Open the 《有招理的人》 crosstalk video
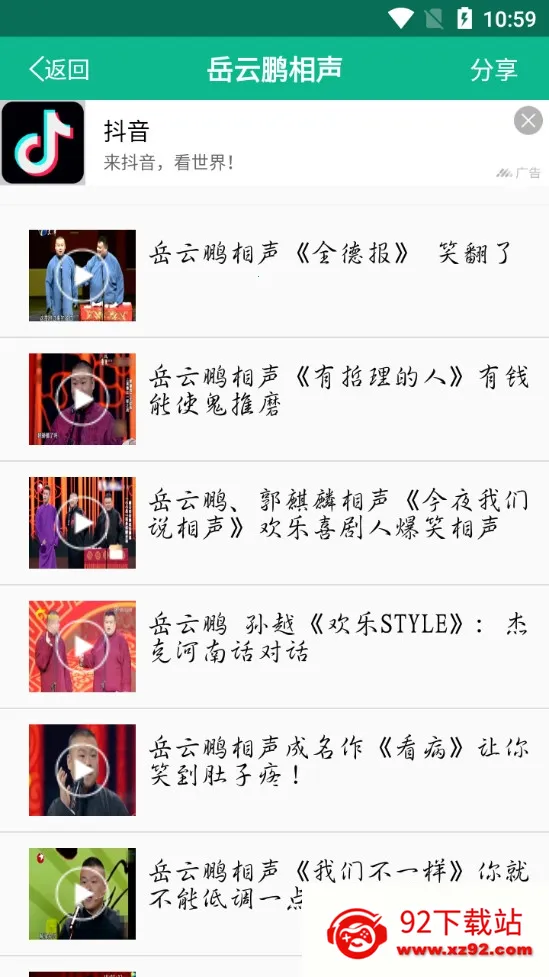 pos(274,399)
